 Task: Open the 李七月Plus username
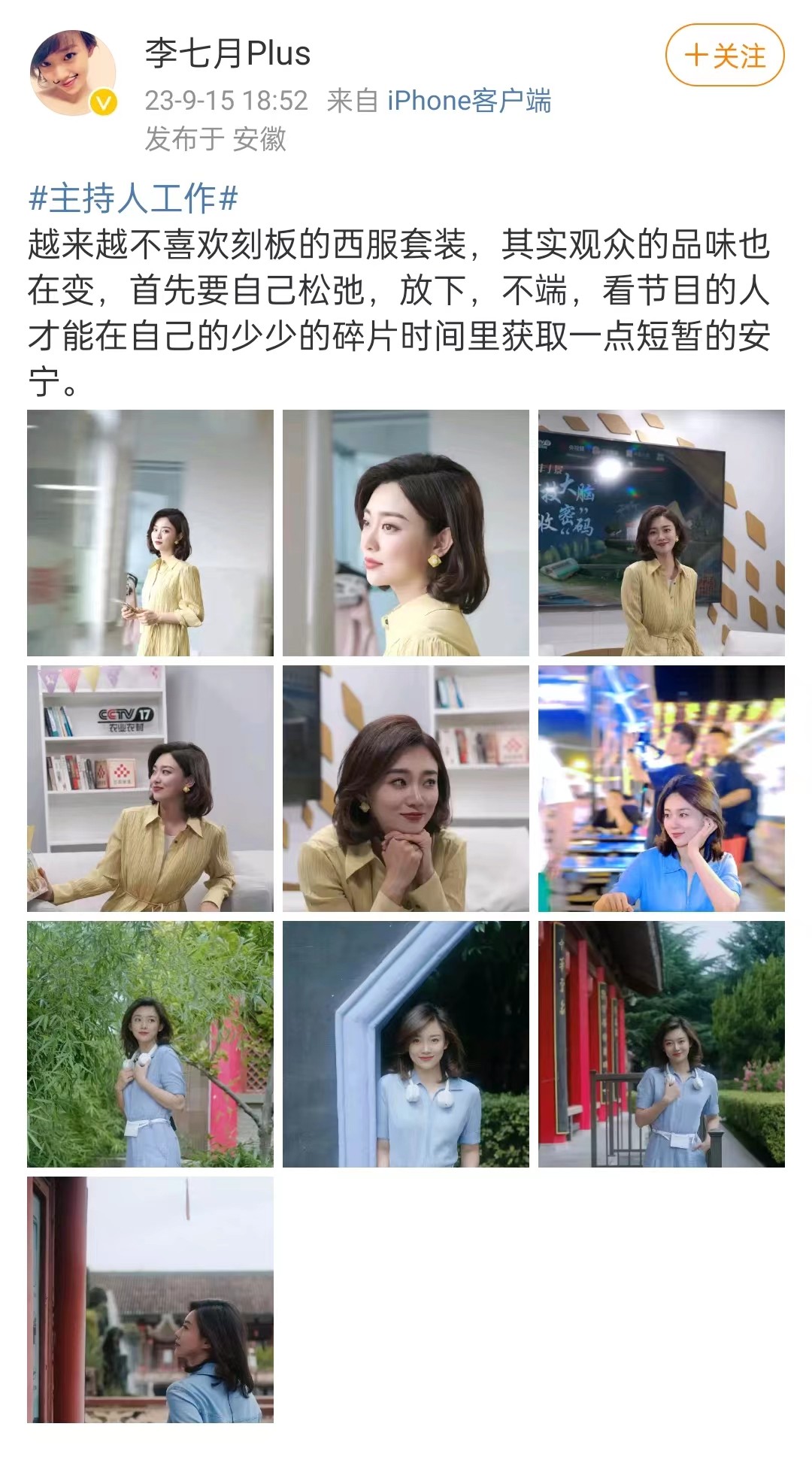(x=227, y=54)
